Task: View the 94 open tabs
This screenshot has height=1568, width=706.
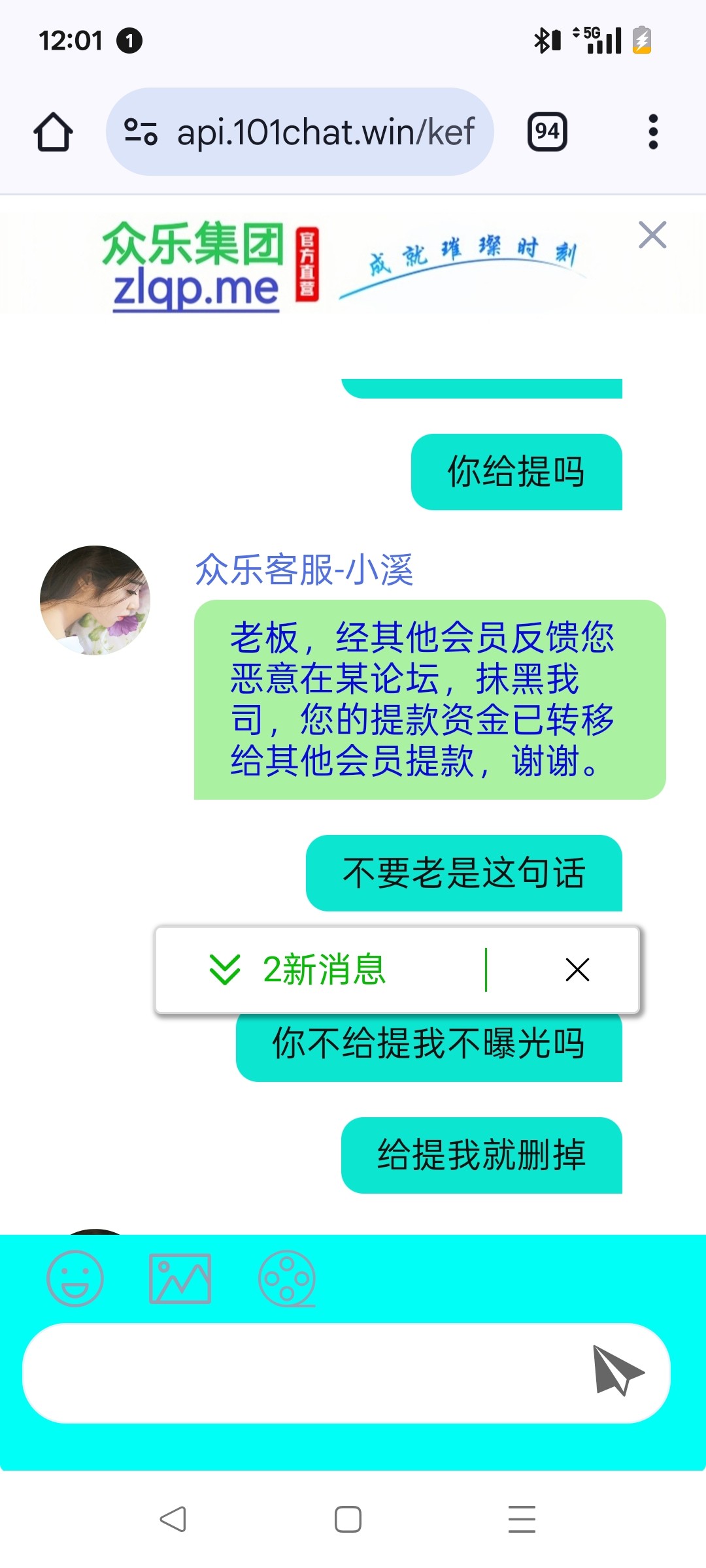Action: [x=547, y=132]
